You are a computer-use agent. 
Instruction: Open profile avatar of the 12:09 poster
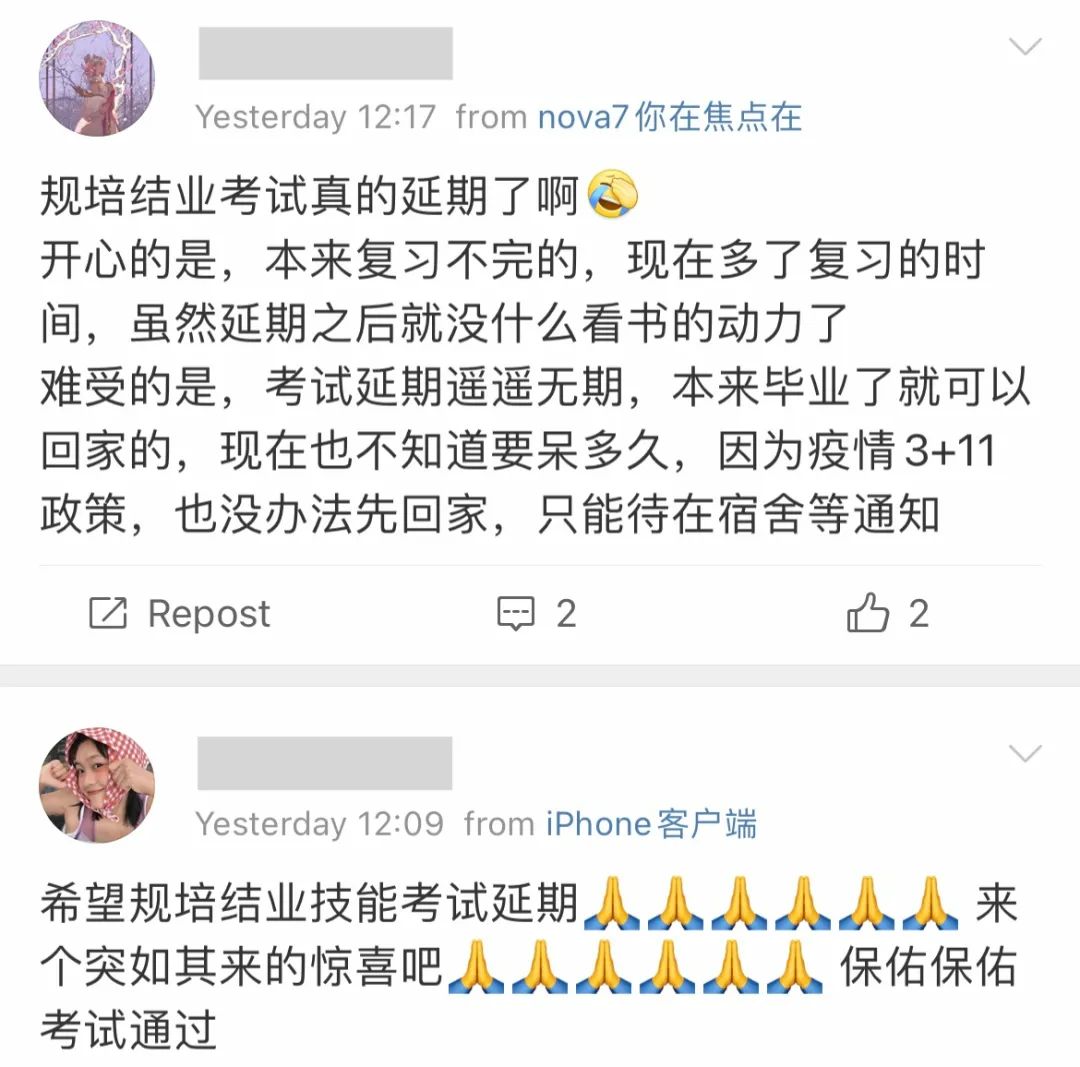pos(97,786)
